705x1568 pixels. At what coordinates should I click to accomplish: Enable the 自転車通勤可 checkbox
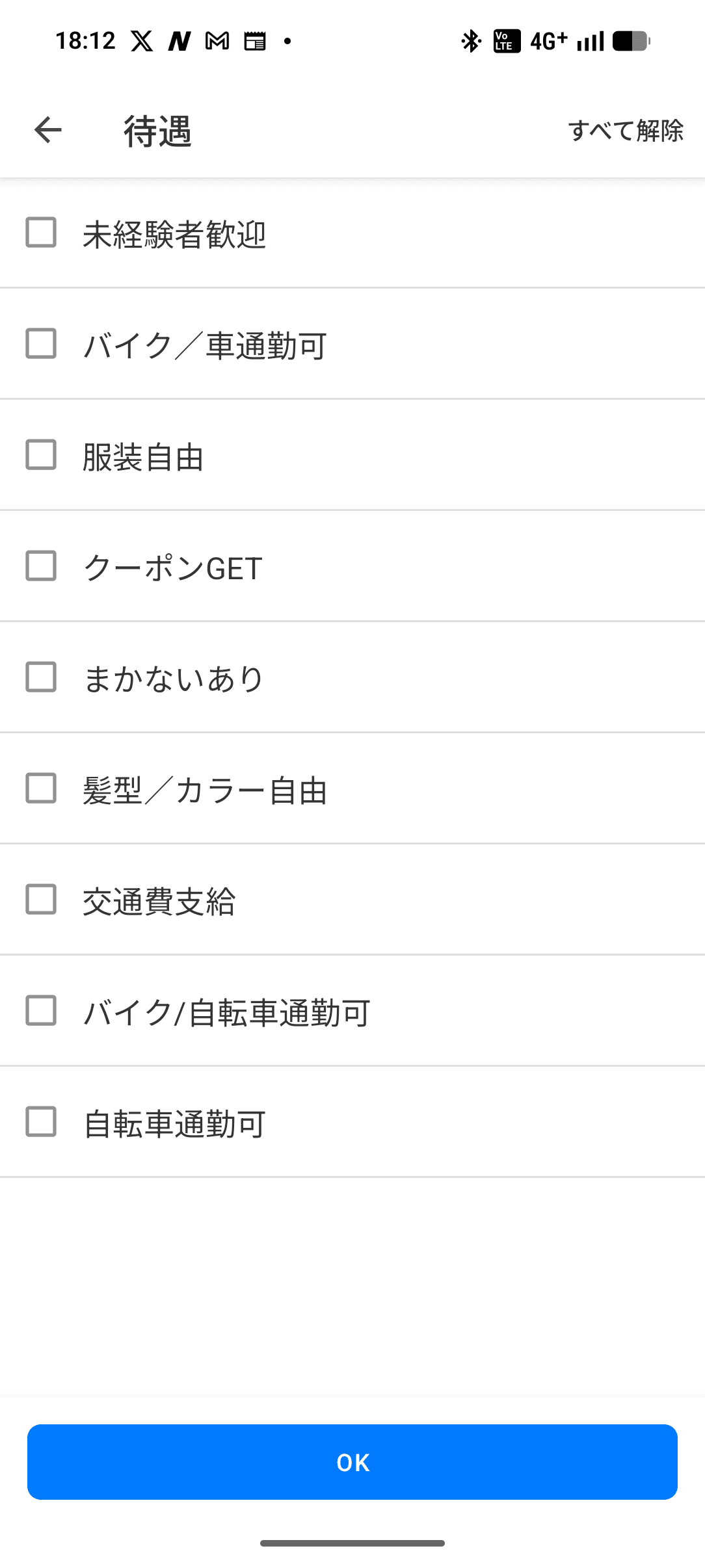click(40, 1122)
